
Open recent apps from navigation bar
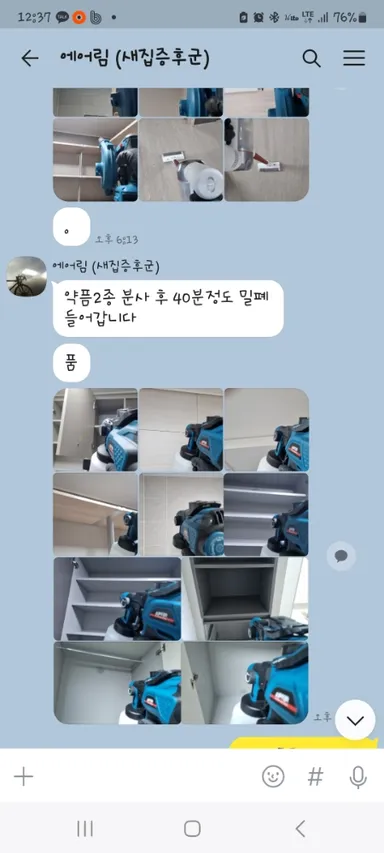[85, 829]
